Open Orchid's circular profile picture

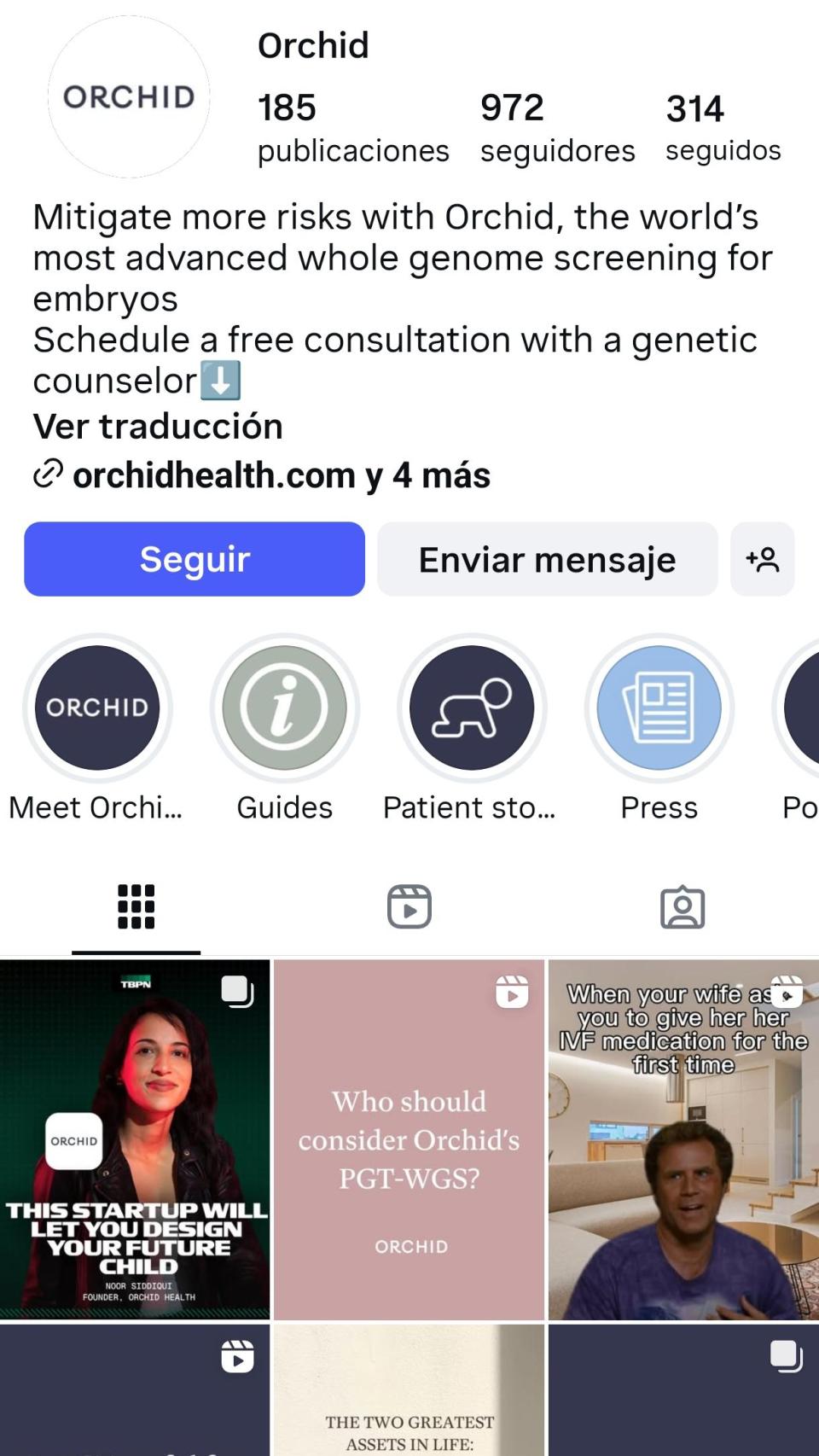pyautogui.click(x=127, y=96)
